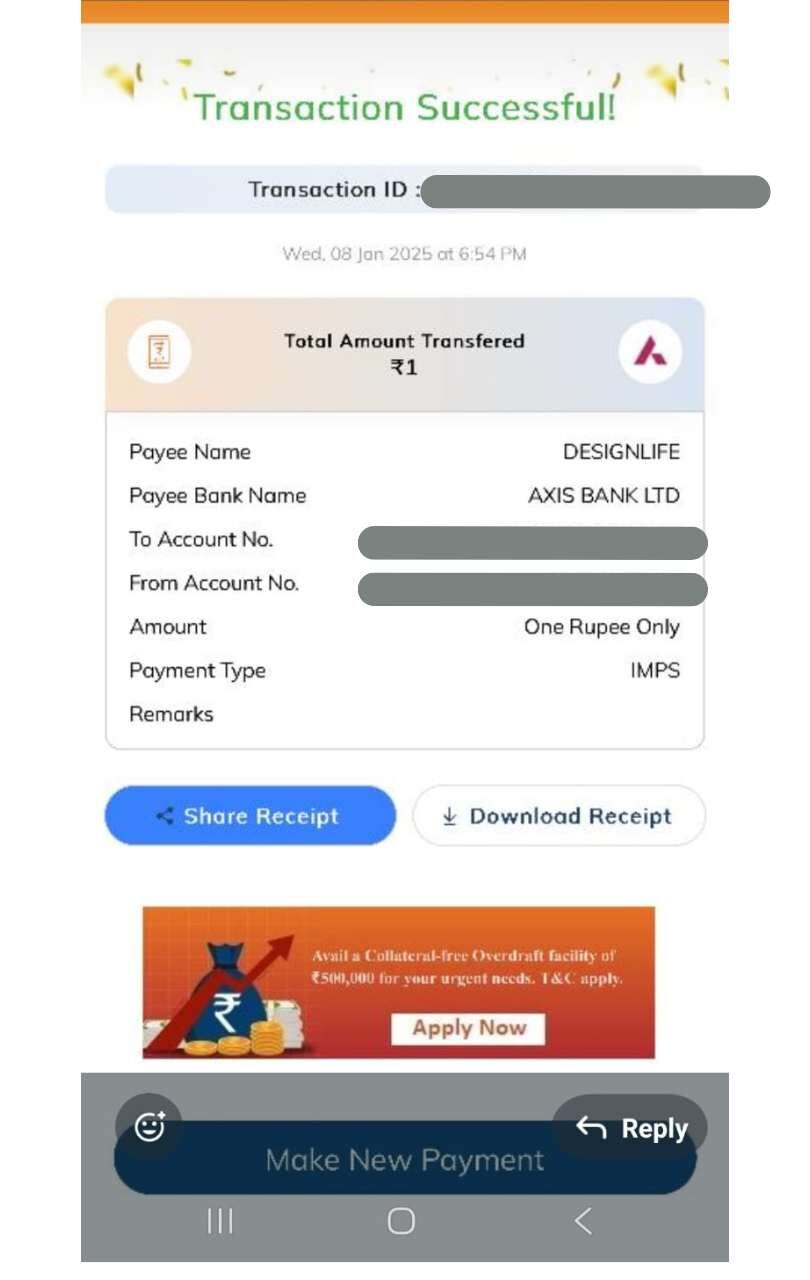Tap the Reply button

click(x=631, y=1128)
